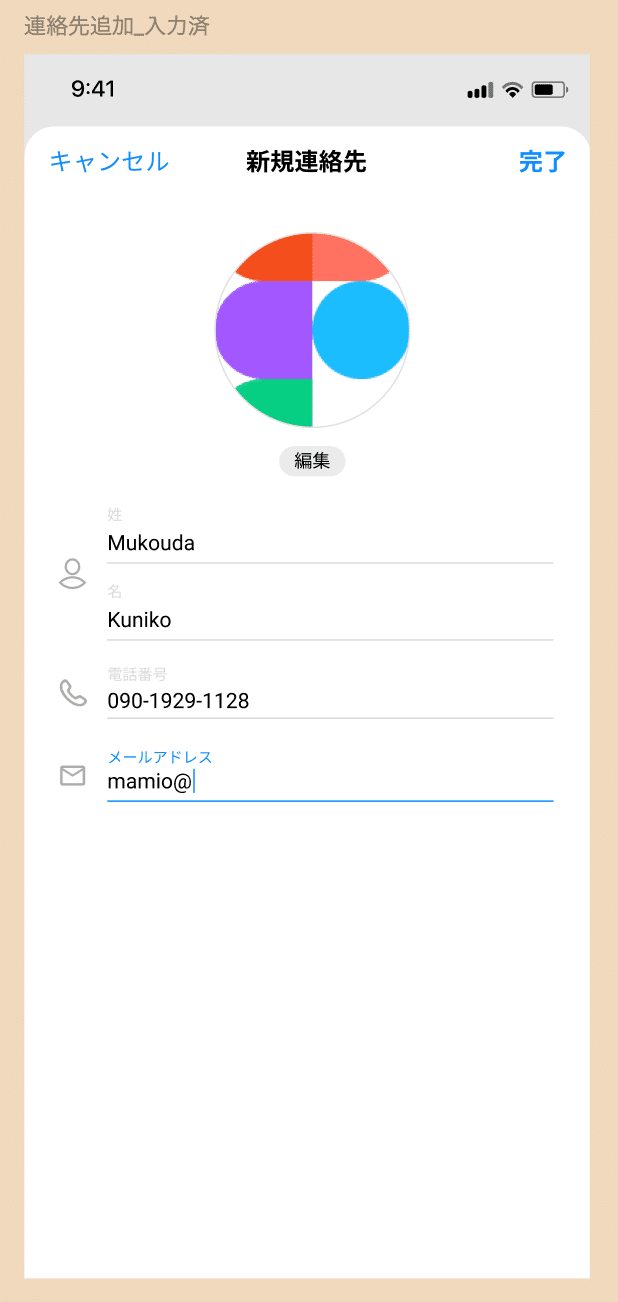The height and width of the screenshot is (1302, 618).
Task: Select the 名 field containing Kuniko
Action: coord(330,620)
